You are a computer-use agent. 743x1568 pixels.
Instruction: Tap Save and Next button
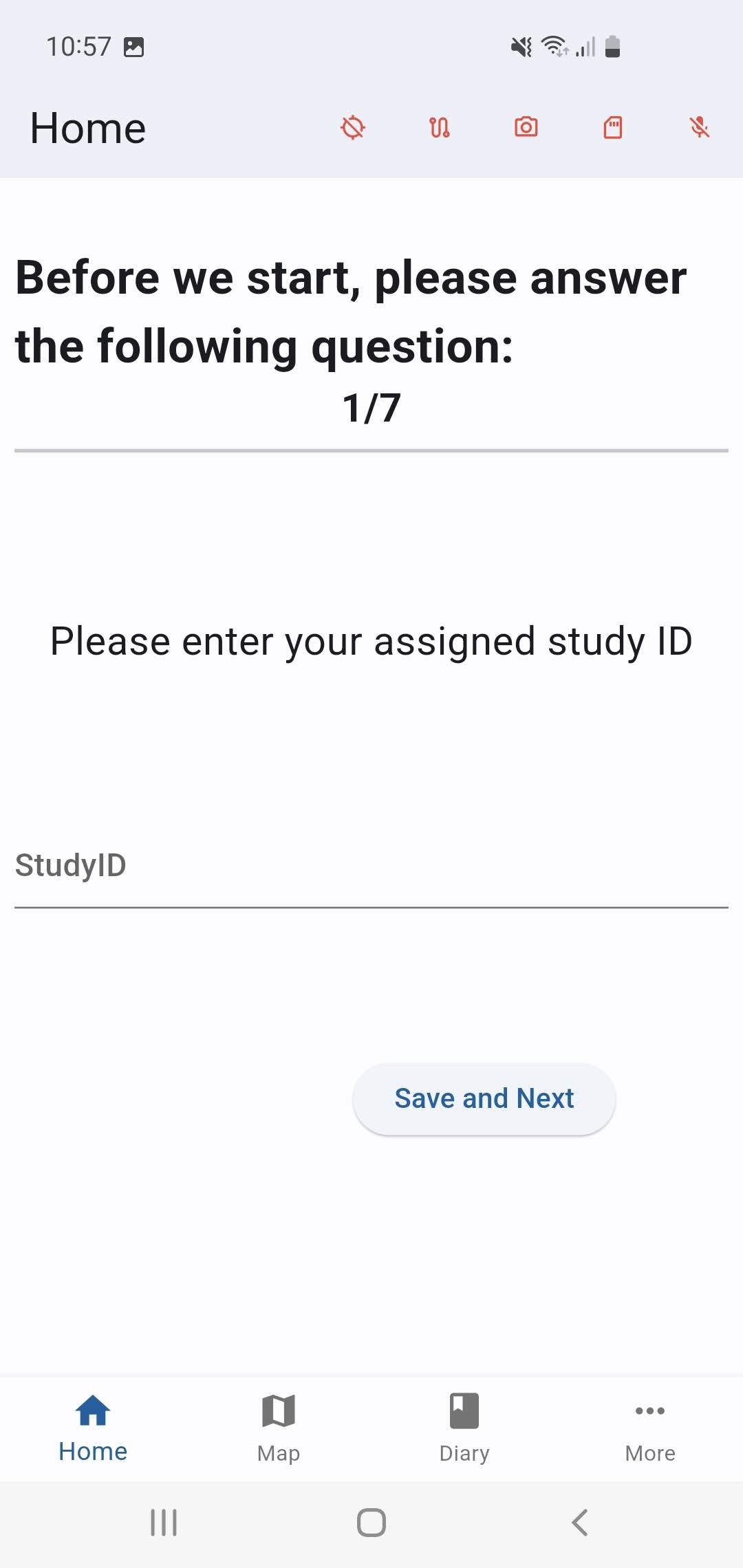tap(484, 1098)
